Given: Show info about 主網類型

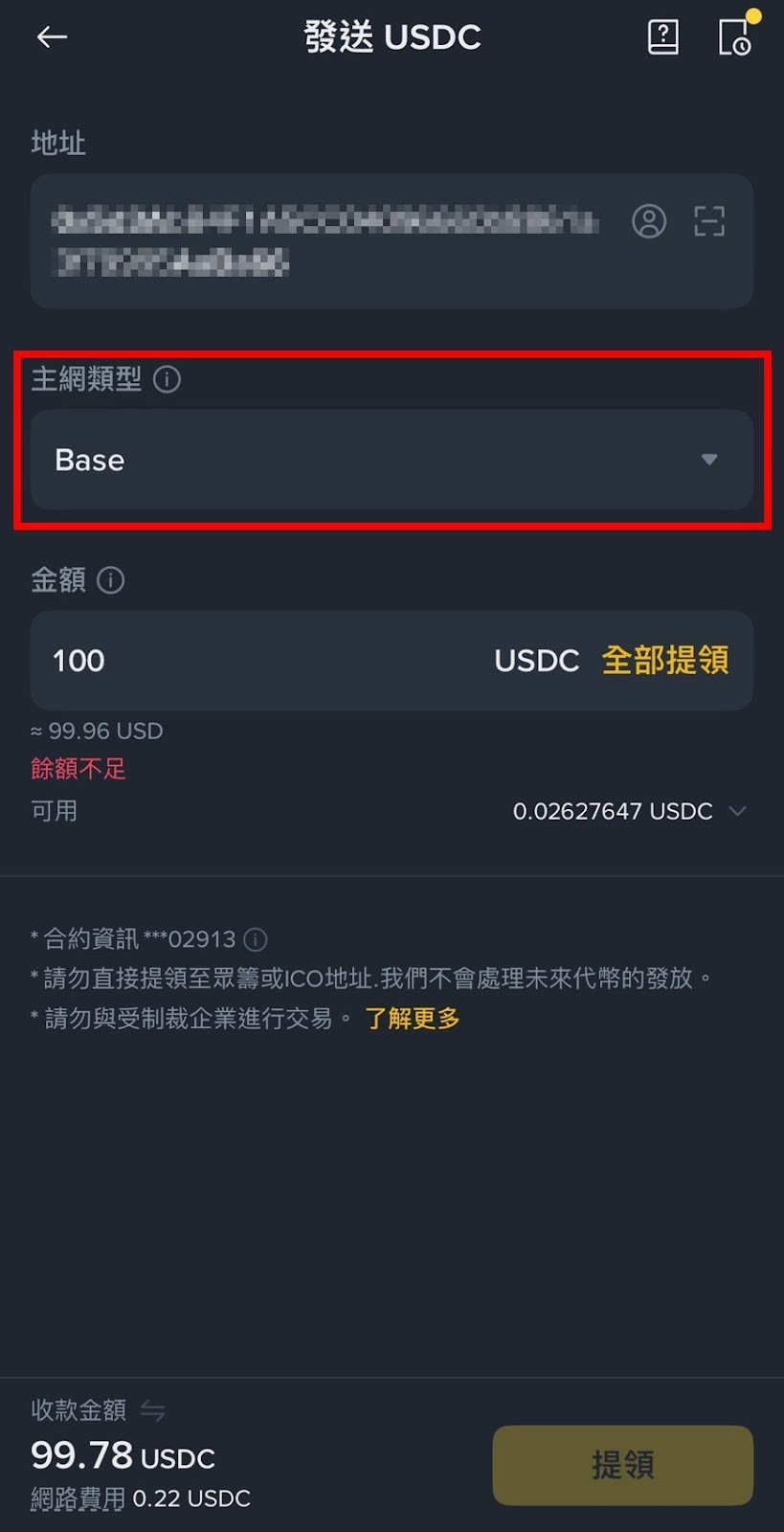Looking at the screenshot, I should click(168, 379).
